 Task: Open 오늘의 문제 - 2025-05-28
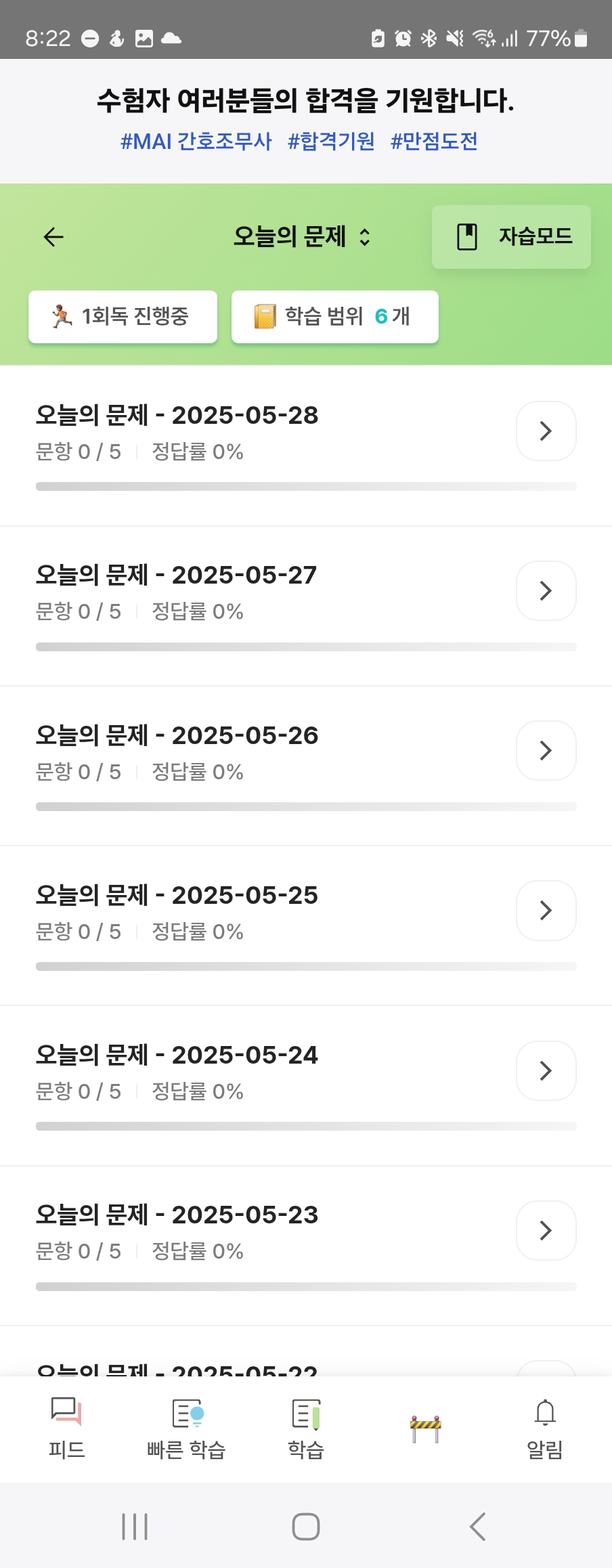[x=546, y=431]
